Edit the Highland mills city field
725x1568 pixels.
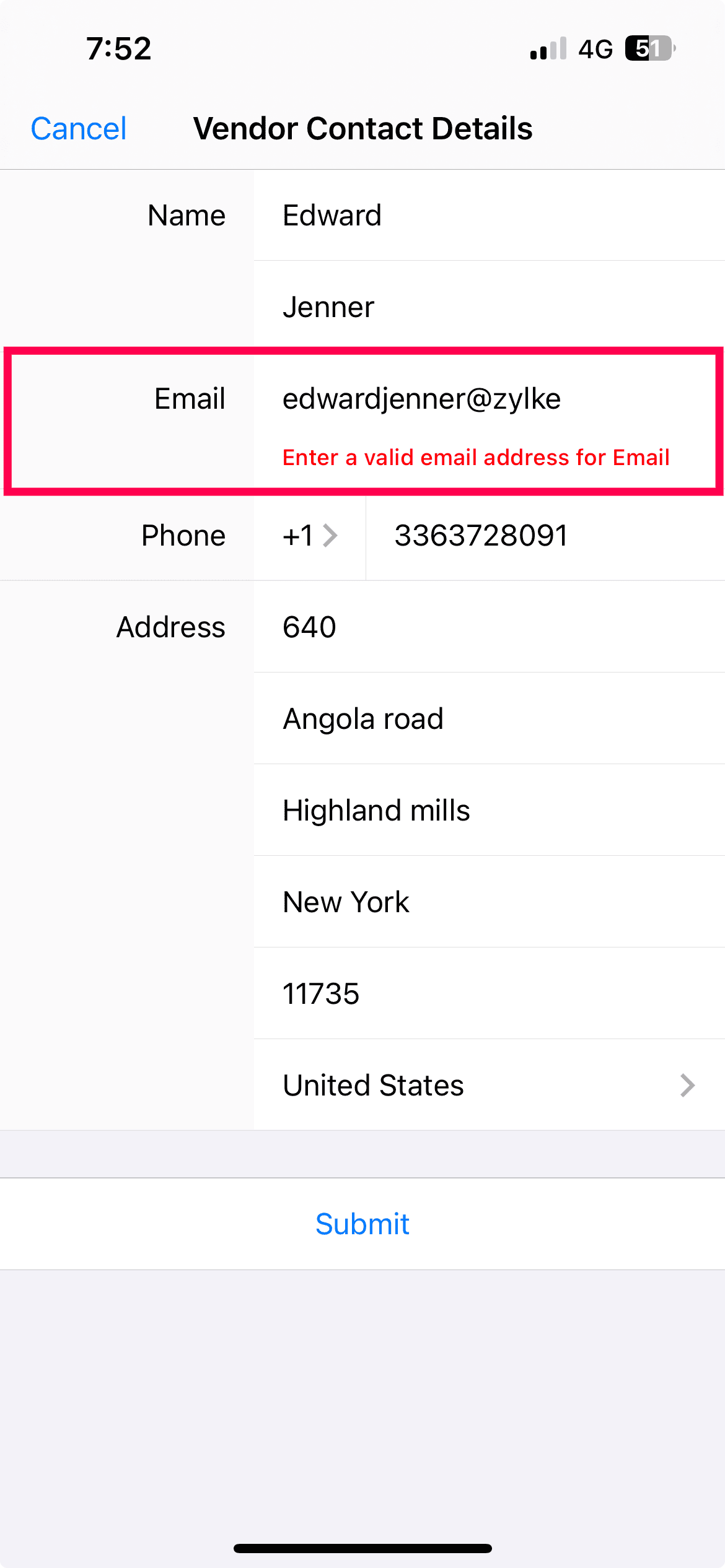point(490,810)
